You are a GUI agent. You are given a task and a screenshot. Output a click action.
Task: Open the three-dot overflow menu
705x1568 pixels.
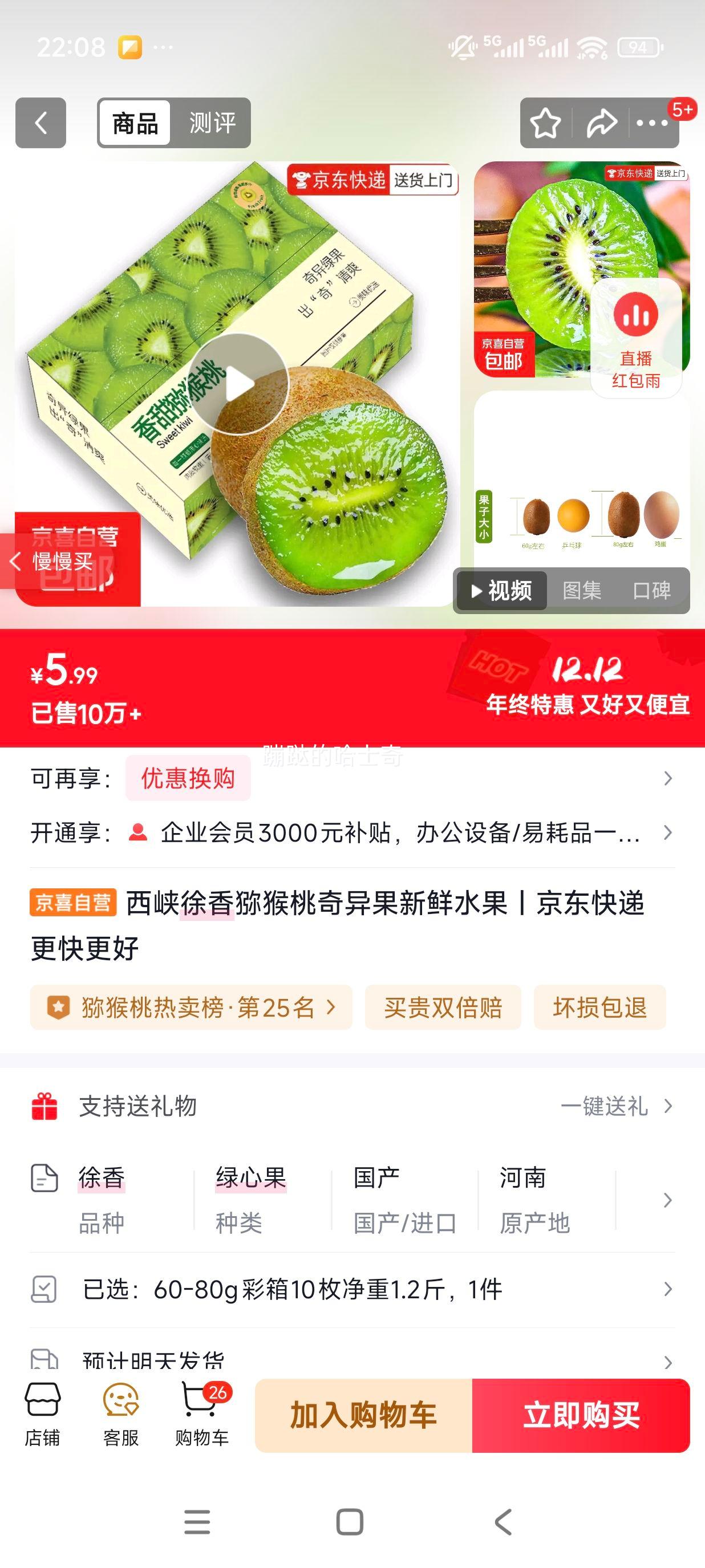651,124
